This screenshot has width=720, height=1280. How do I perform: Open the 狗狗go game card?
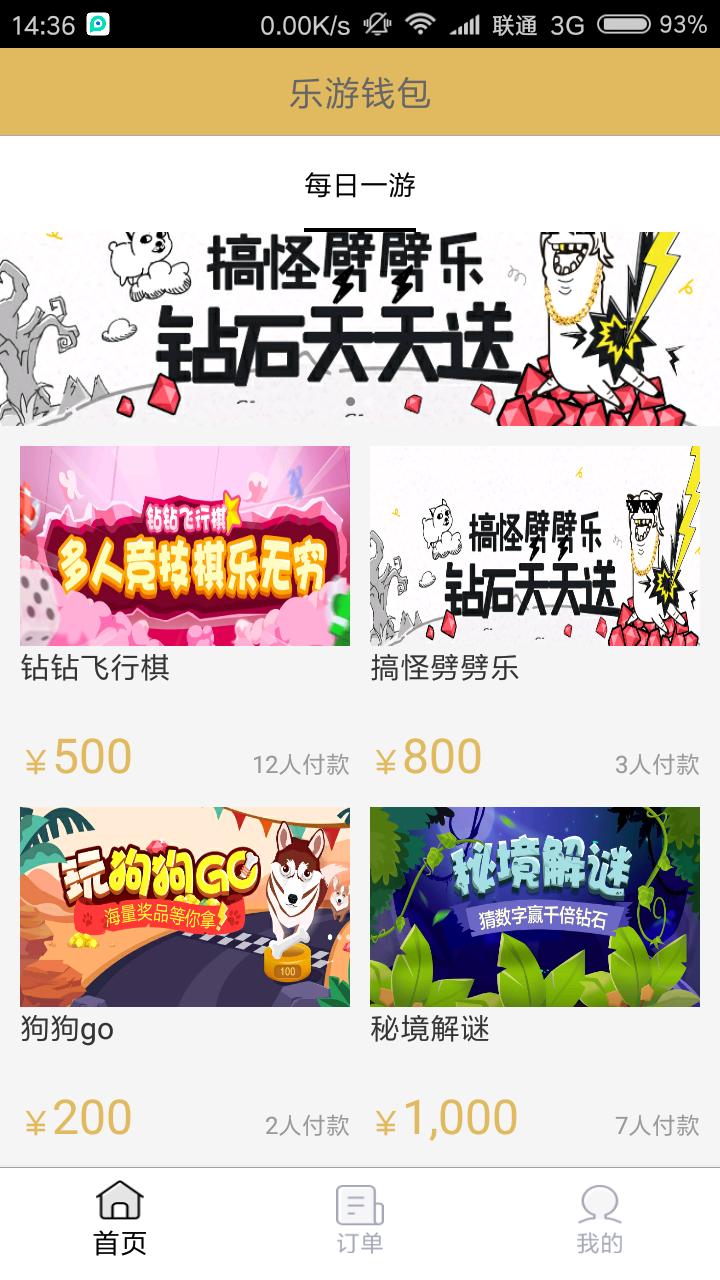(185, 975)
